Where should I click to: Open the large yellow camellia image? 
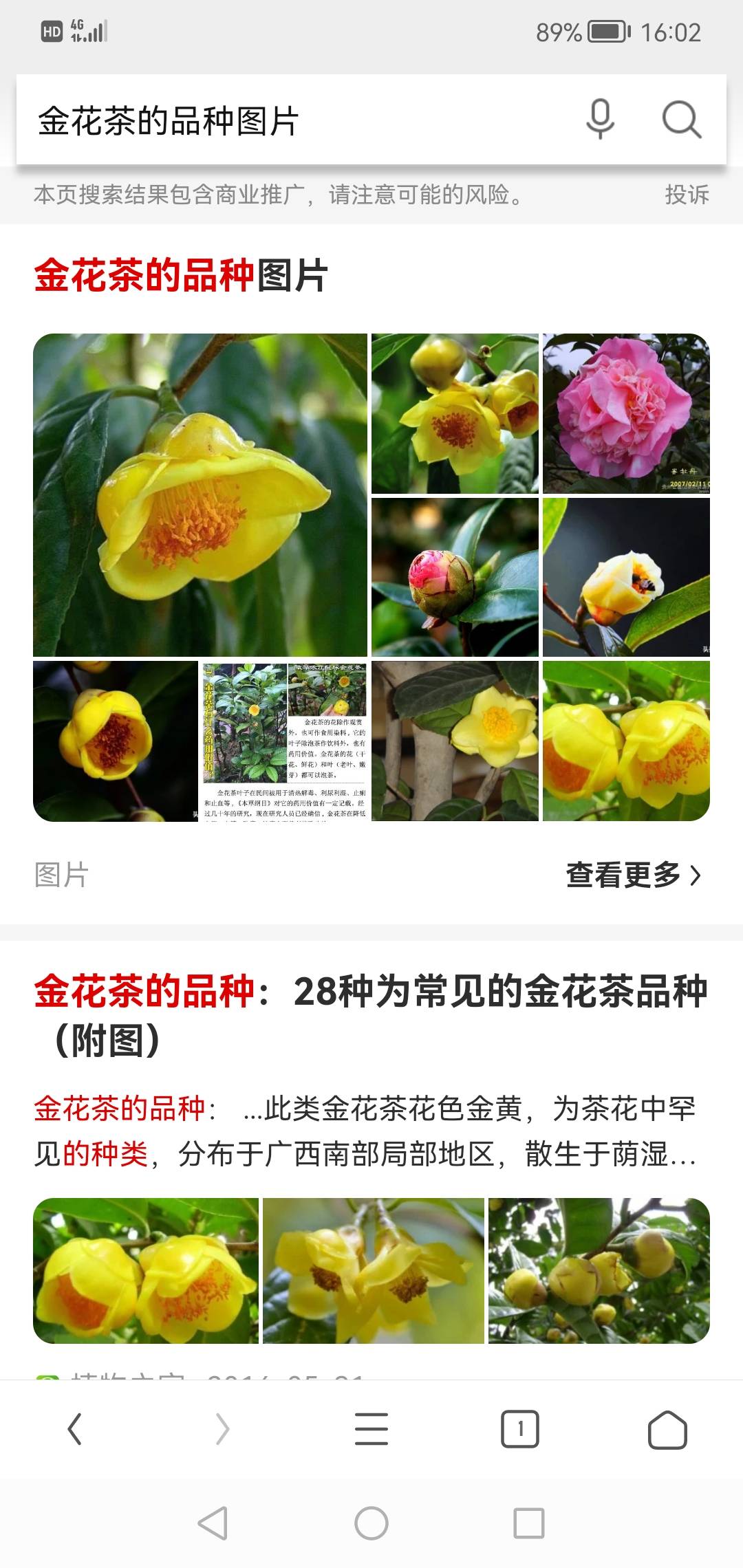[x=200, y=495]
